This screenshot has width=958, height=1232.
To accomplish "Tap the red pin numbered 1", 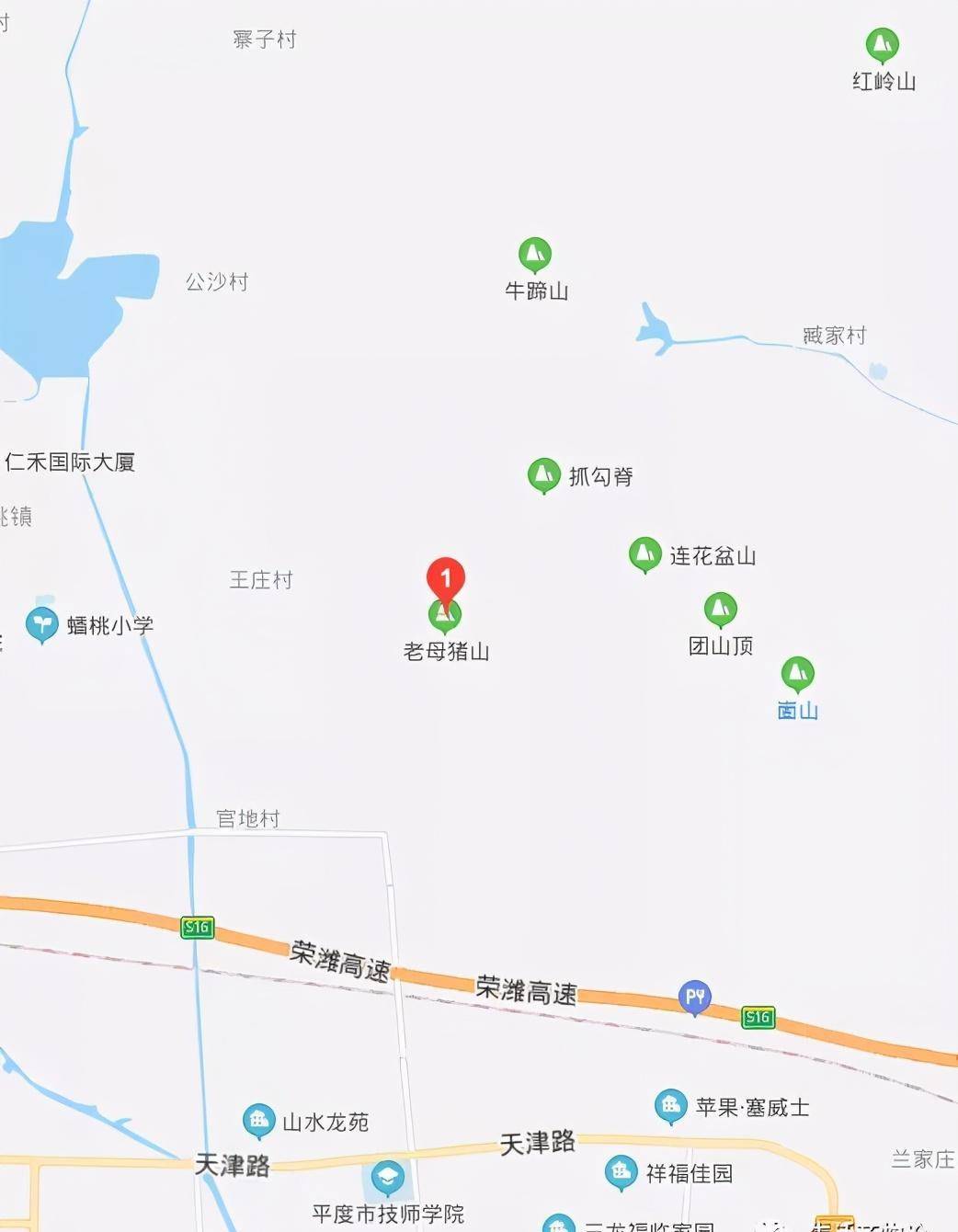I will click(x=446, y=578).
